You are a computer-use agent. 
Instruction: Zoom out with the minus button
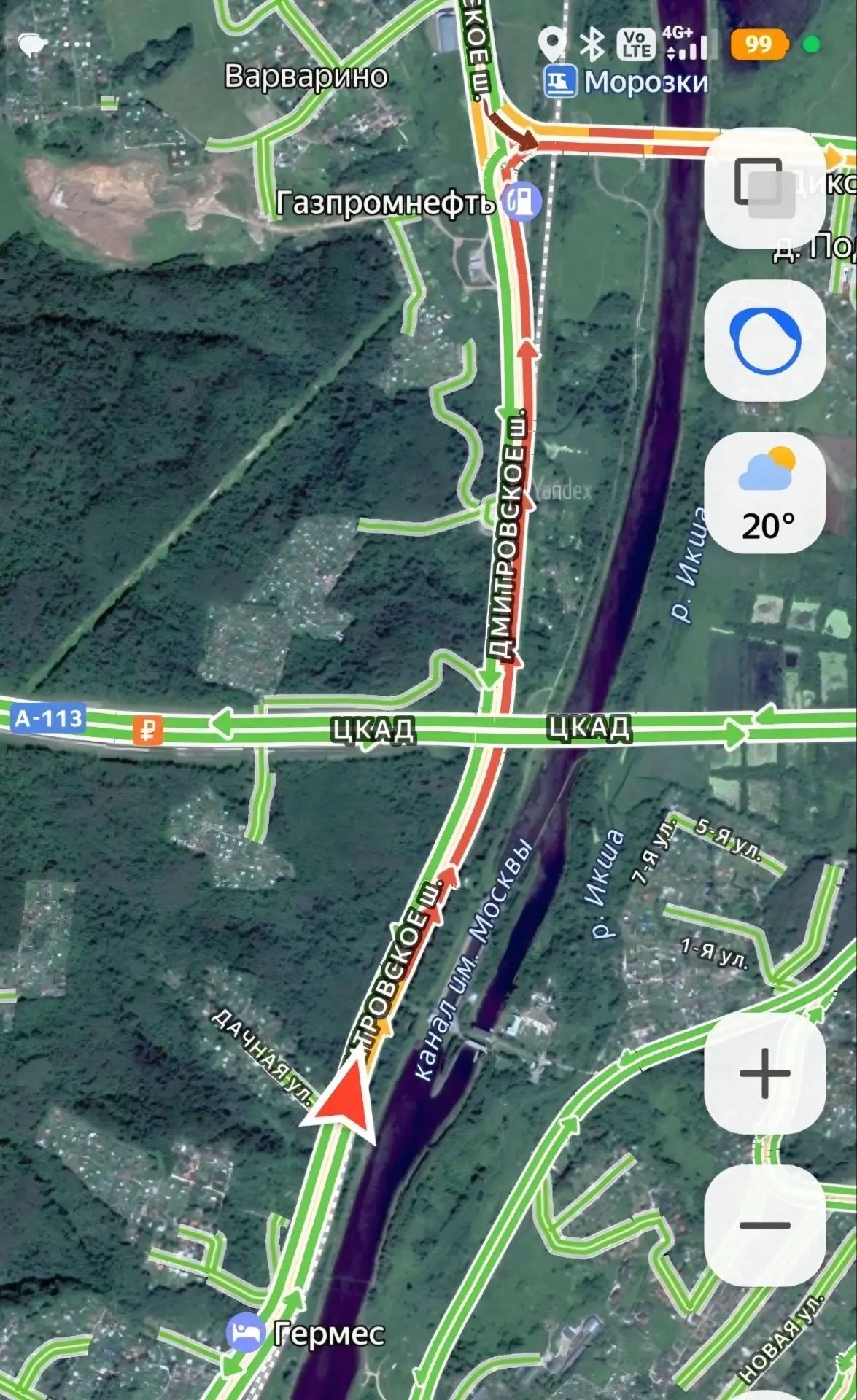[x=764, y=1226]
